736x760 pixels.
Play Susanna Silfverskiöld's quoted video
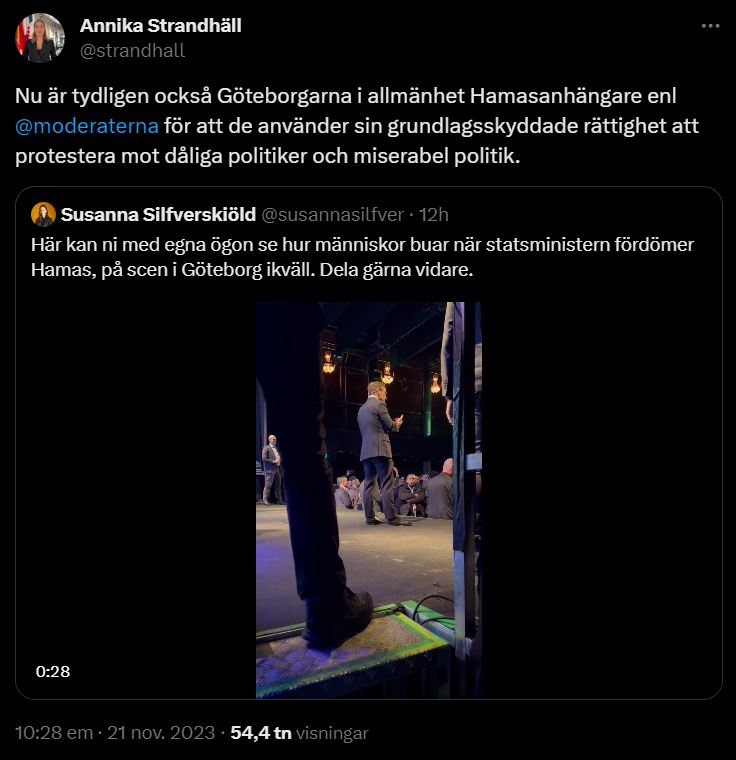click(368, 498)
